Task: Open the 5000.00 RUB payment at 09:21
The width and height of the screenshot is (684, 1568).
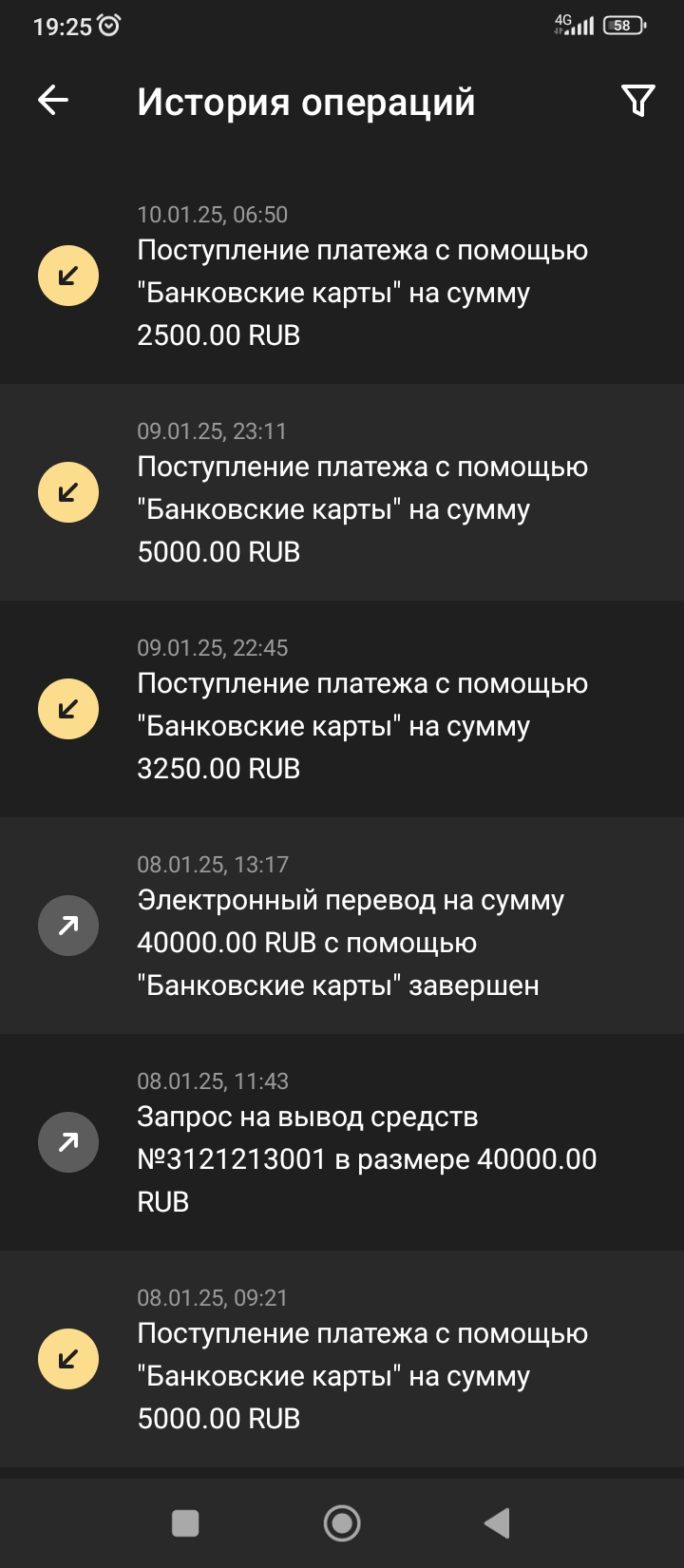Action: [x=361, y=1359]
